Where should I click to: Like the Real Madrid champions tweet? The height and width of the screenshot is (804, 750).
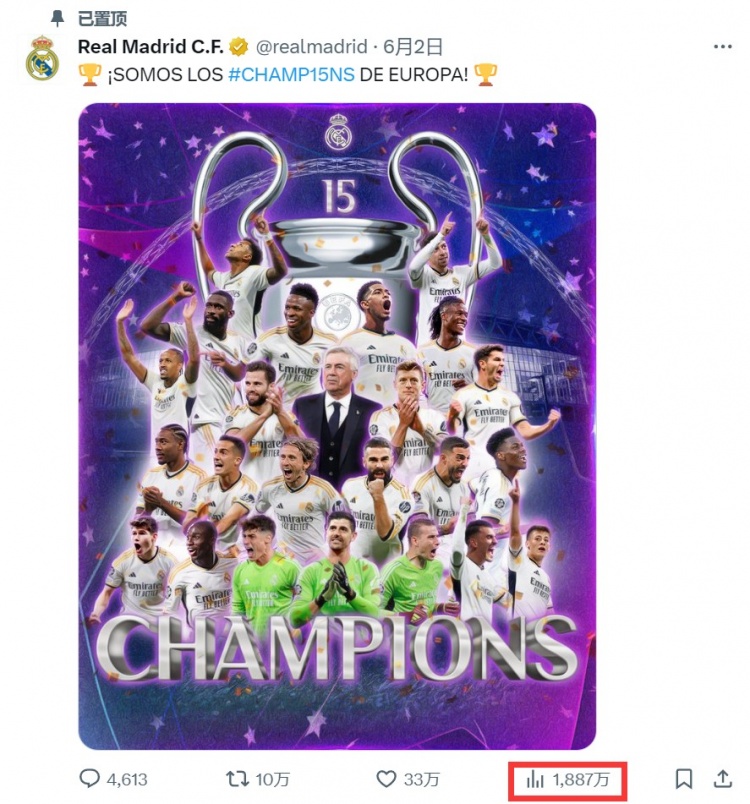click(387, 778)
